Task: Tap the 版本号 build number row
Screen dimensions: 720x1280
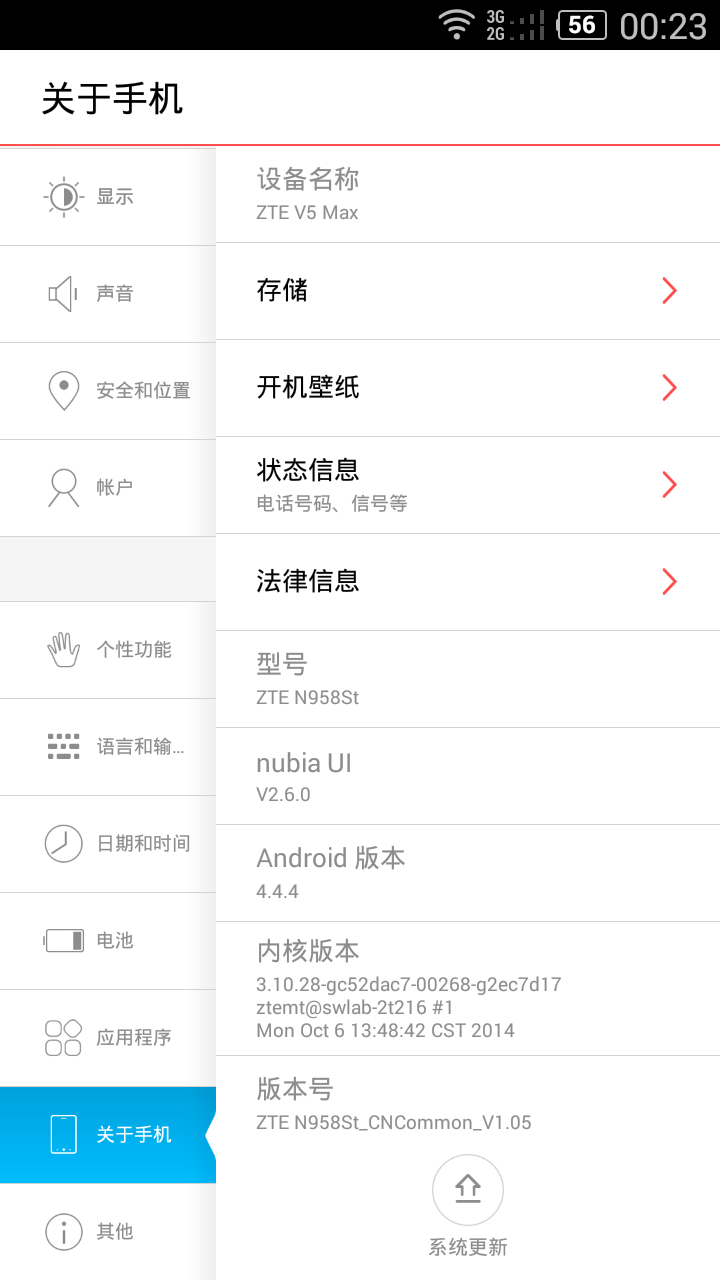Action: pyautogui.click(x=468, y=1104)
